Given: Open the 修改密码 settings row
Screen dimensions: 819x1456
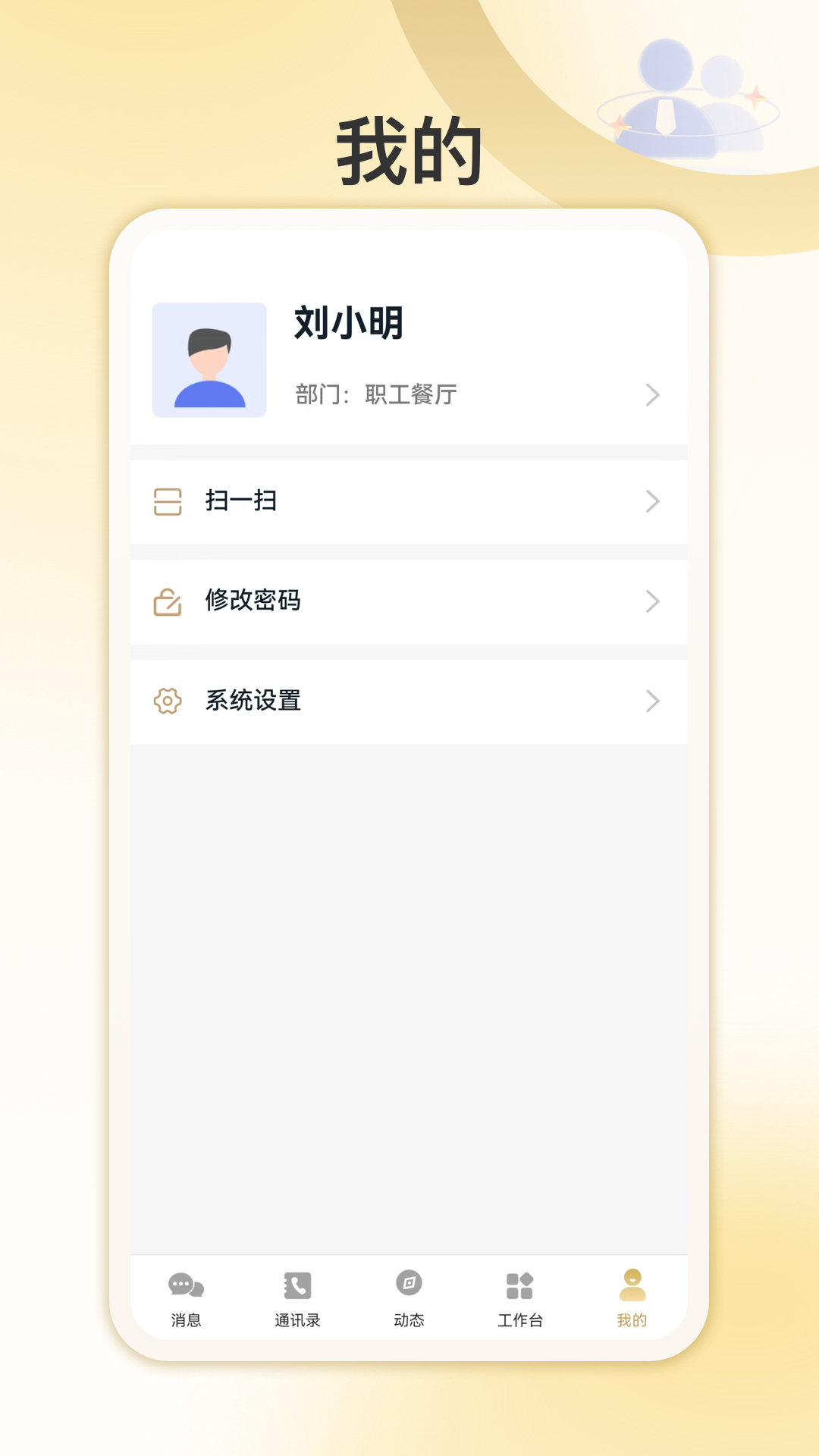Looking at the screenshot, I should [x=409, y=601].
